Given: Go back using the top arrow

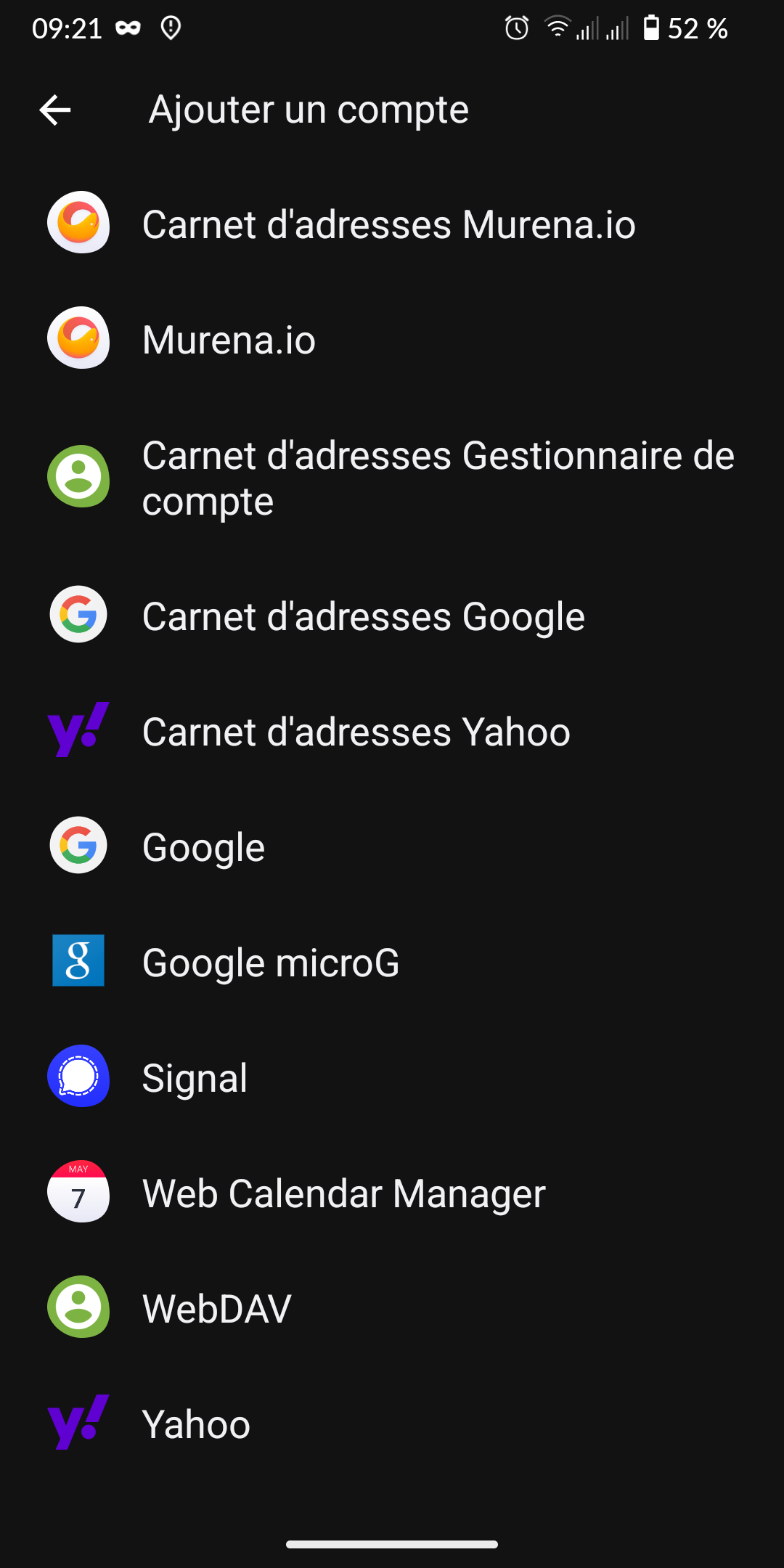Looking at the screenshot, I should [x=55, y=110].
